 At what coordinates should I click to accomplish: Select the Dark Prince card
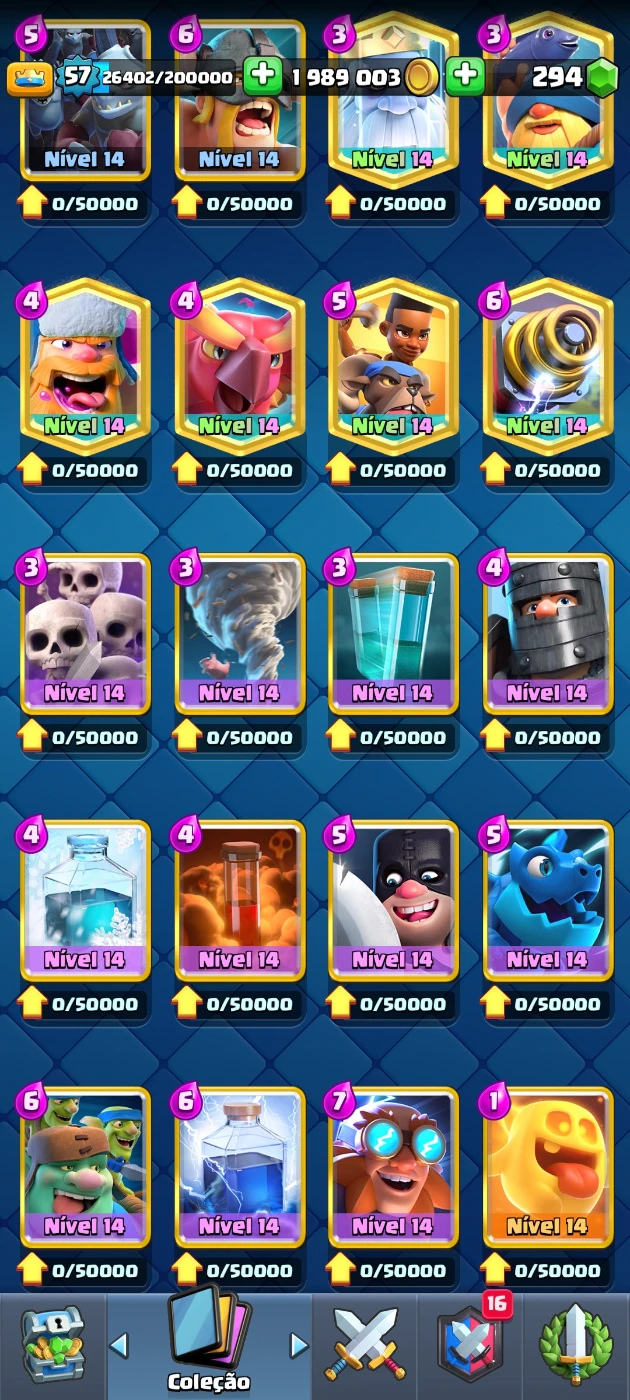tap(547, 634)
